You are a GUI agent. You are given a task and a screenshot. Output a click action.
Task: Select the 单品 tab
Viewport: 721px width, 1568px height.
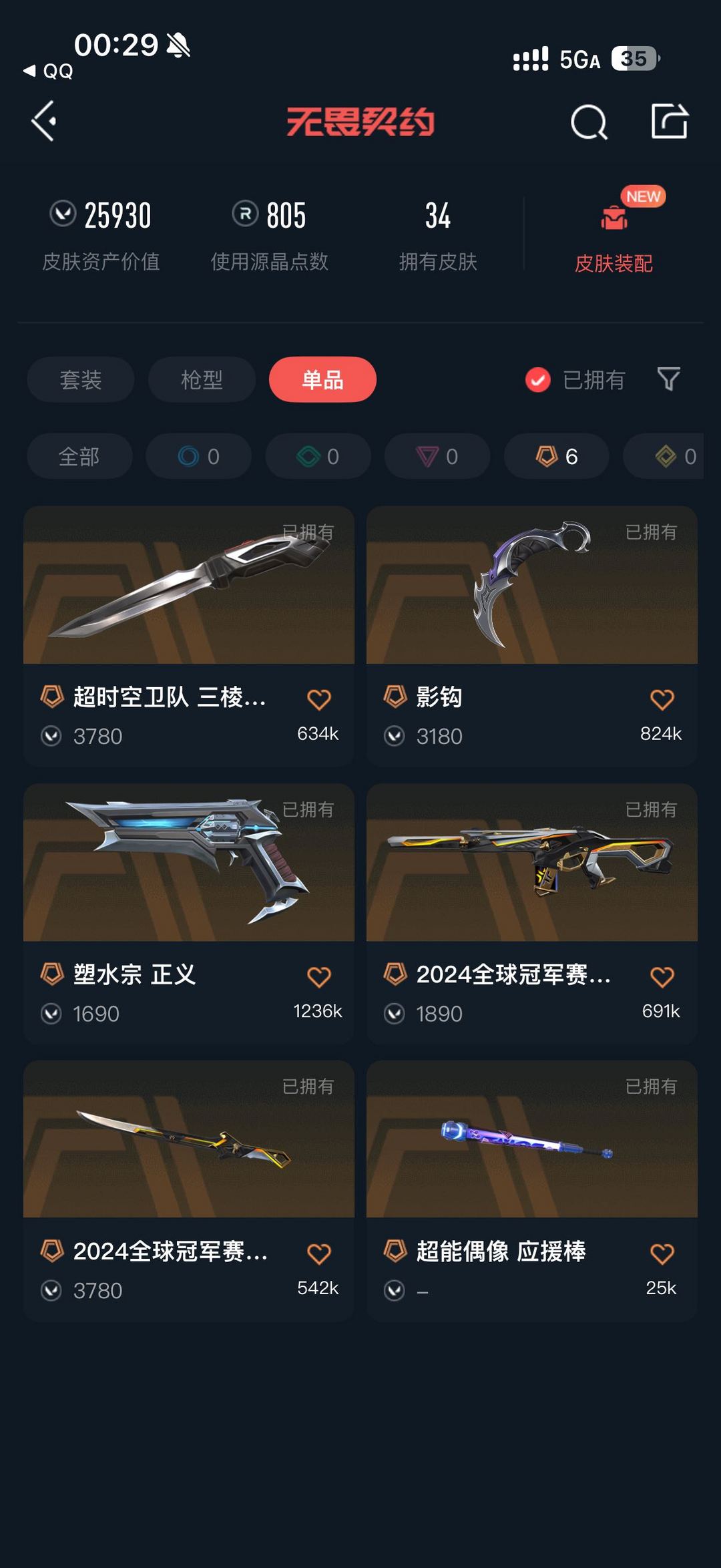tap(322, 379)
